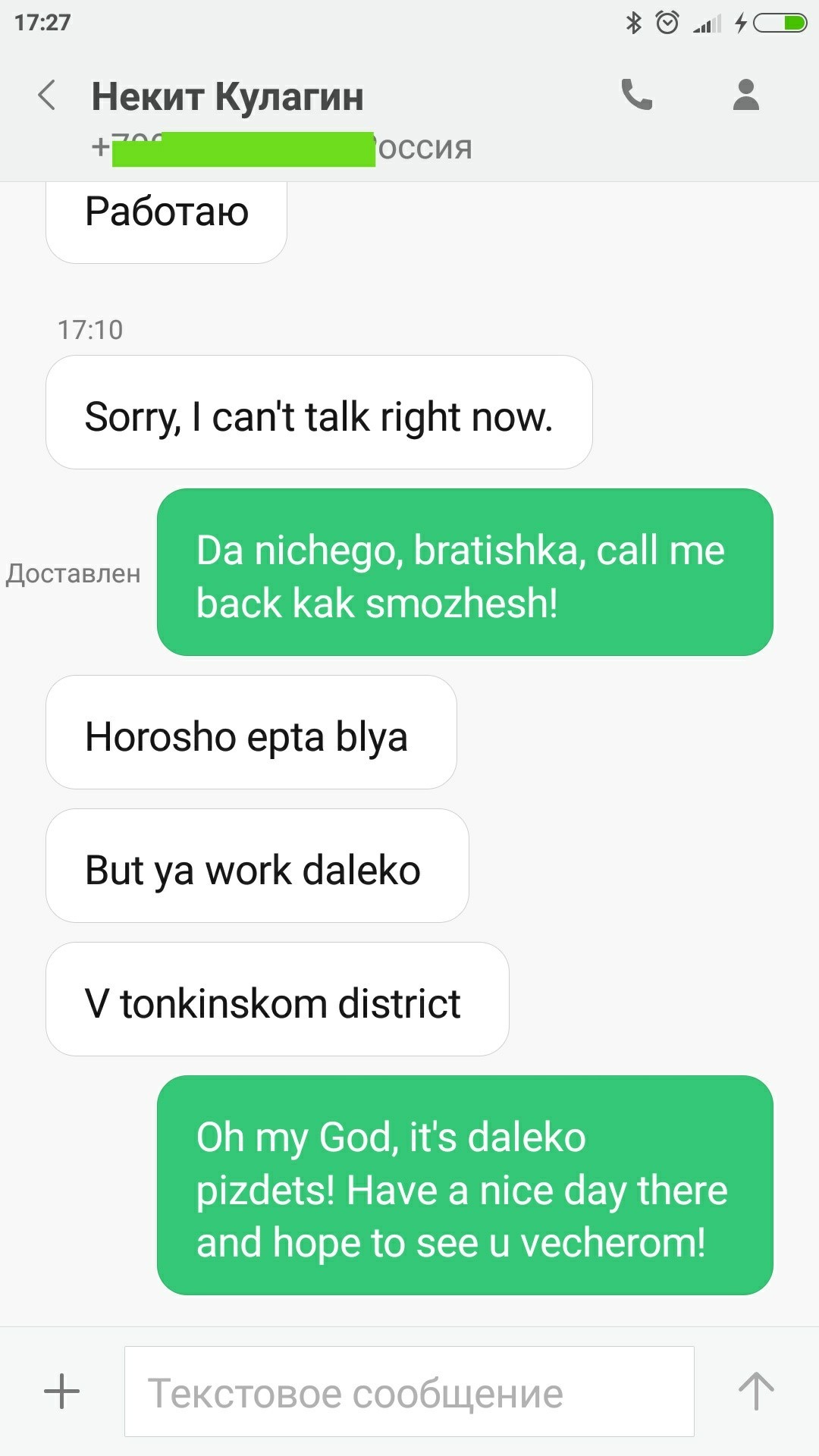Open the contact profile icon
The height and width of the screenshot is (1456, 819).
click(746, 95)
